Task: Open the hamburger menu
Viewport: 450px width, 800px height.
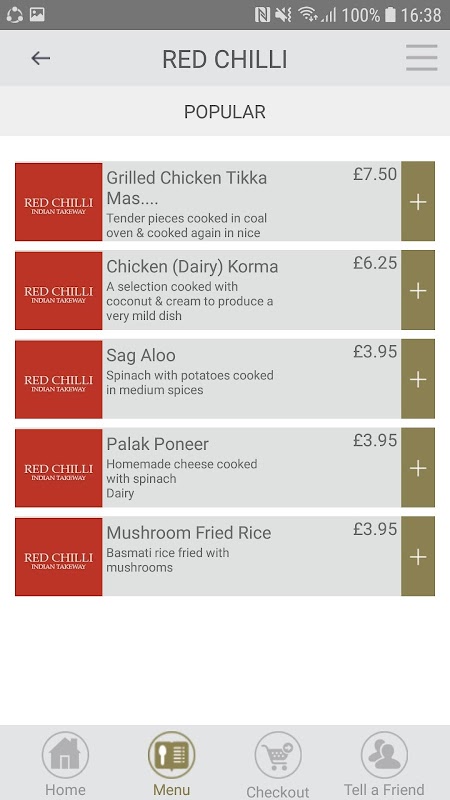Action: tap(422, 58)
